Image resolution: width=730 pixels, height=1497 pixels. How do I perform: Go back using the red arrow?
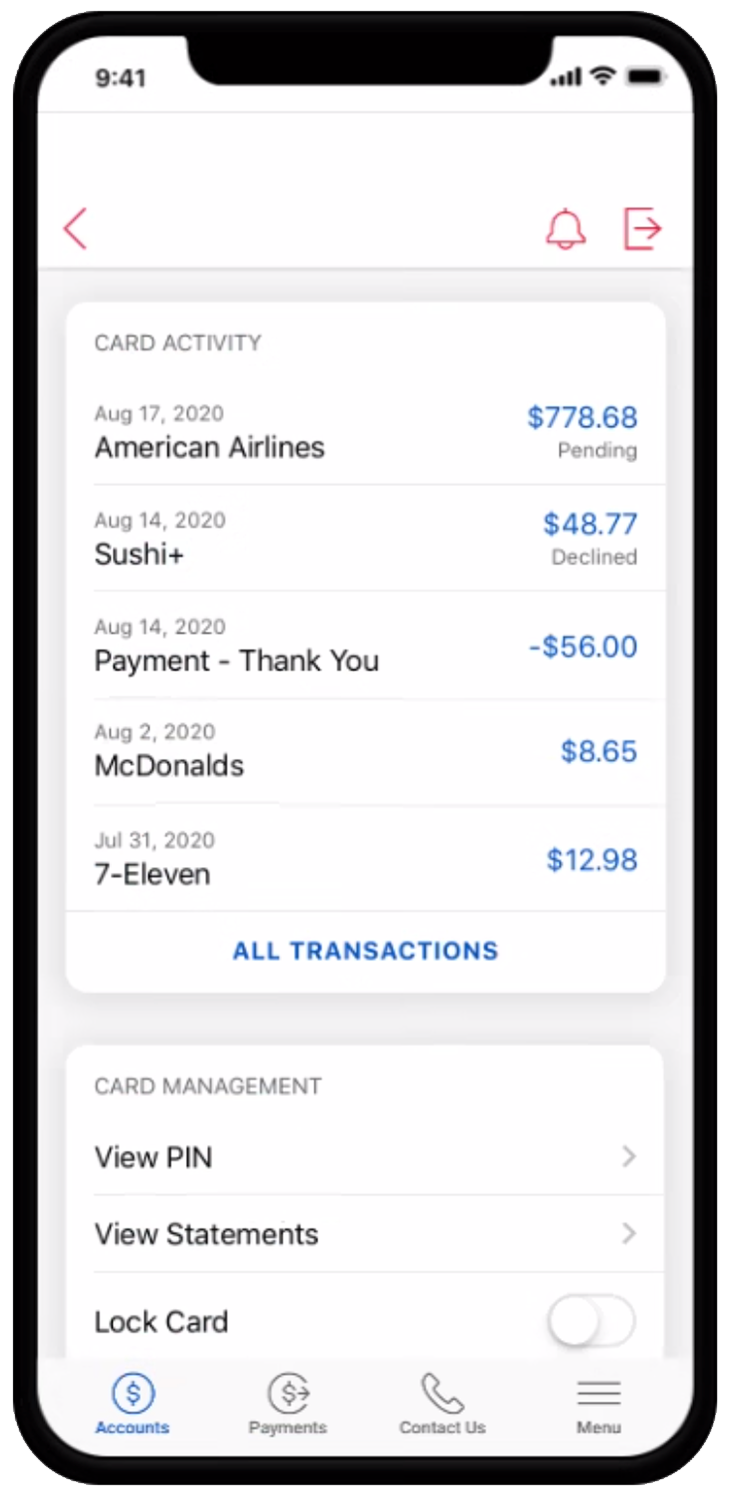point(75,229)
